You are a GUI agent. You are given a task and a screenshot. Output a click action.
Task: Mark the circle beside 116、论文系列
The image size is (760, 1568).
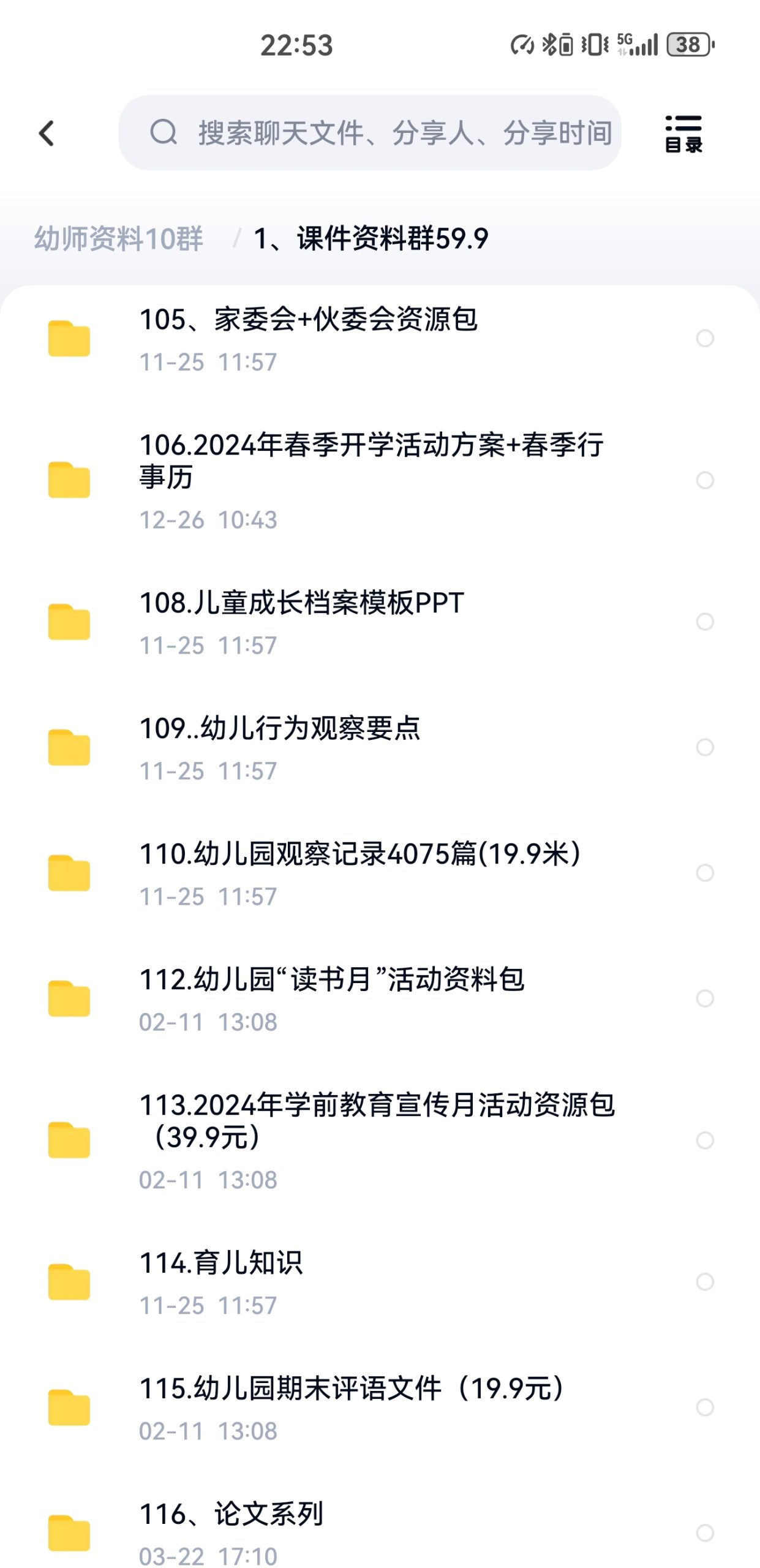tap(705, 1532)
